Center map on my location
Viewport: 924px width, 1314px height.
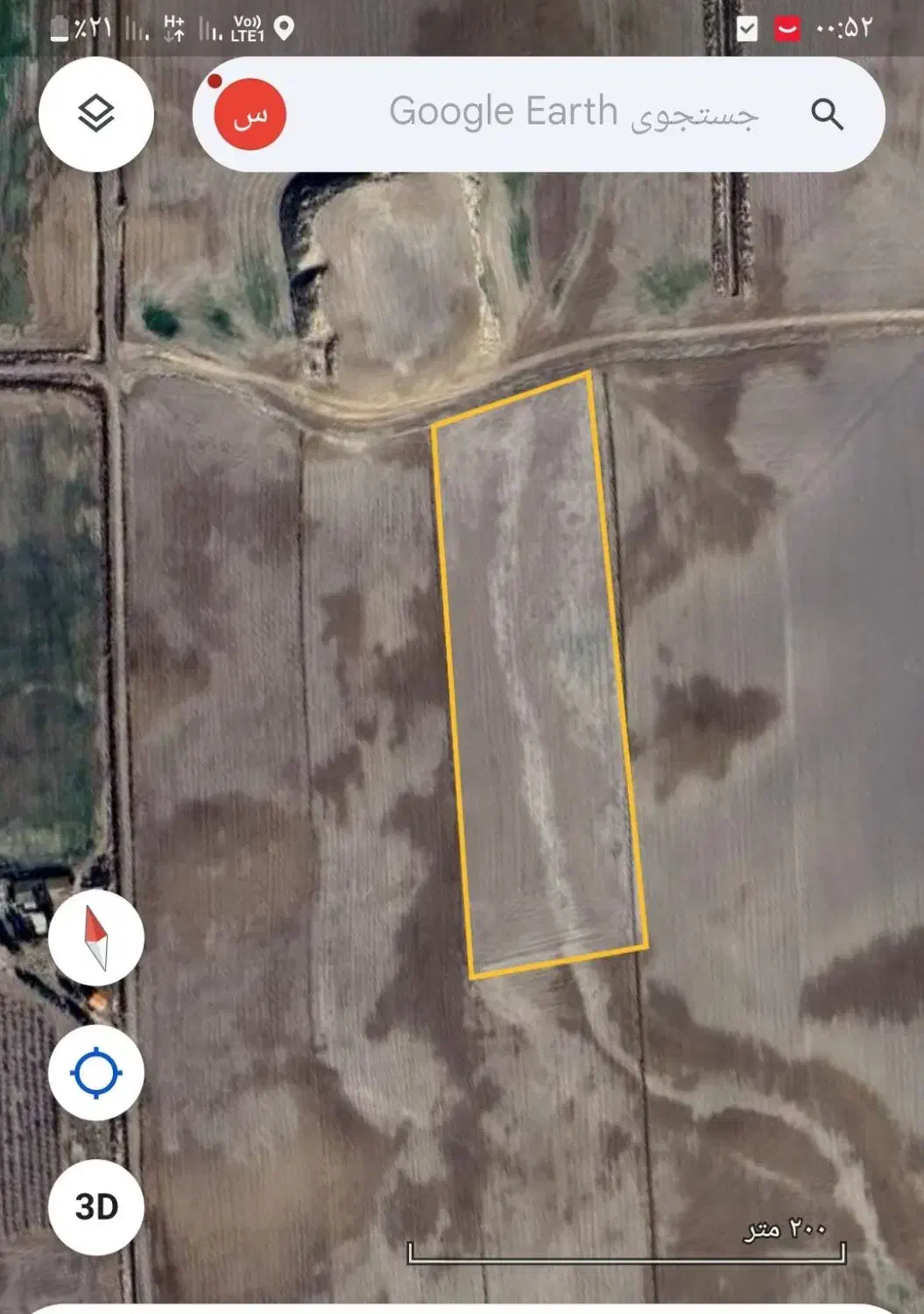(x=96, y=1073)
